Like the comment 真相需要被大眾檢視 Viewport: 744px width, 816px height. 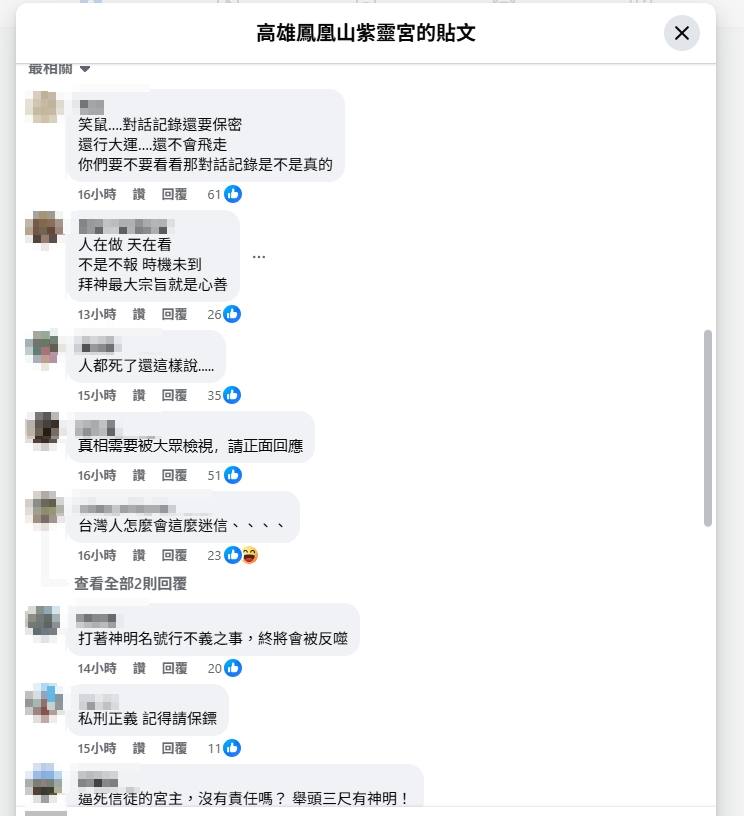139,475
